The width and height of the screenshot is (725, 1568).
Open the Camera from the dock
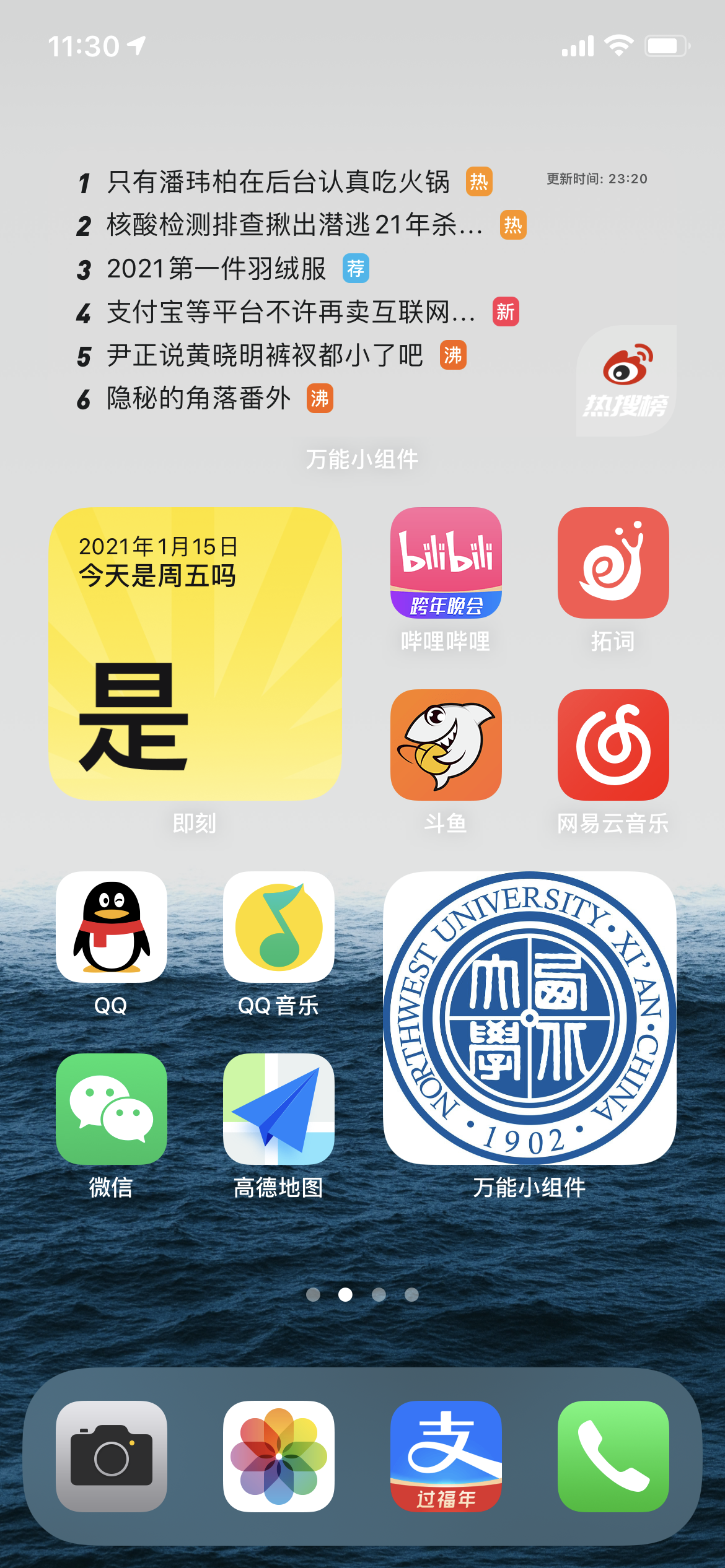[x=112, y=1457]
